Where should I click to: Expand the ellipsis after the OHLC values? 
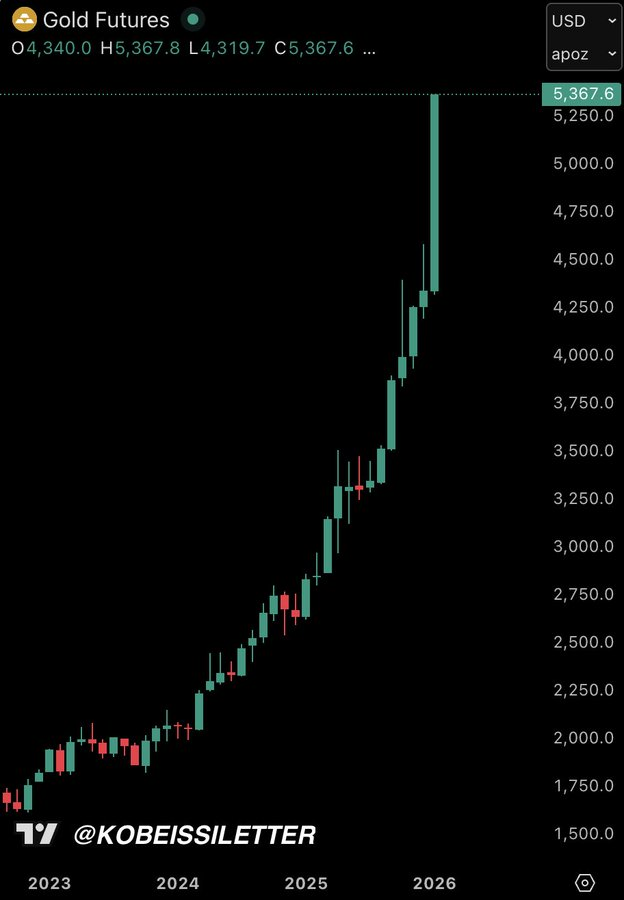coord(370,47)
